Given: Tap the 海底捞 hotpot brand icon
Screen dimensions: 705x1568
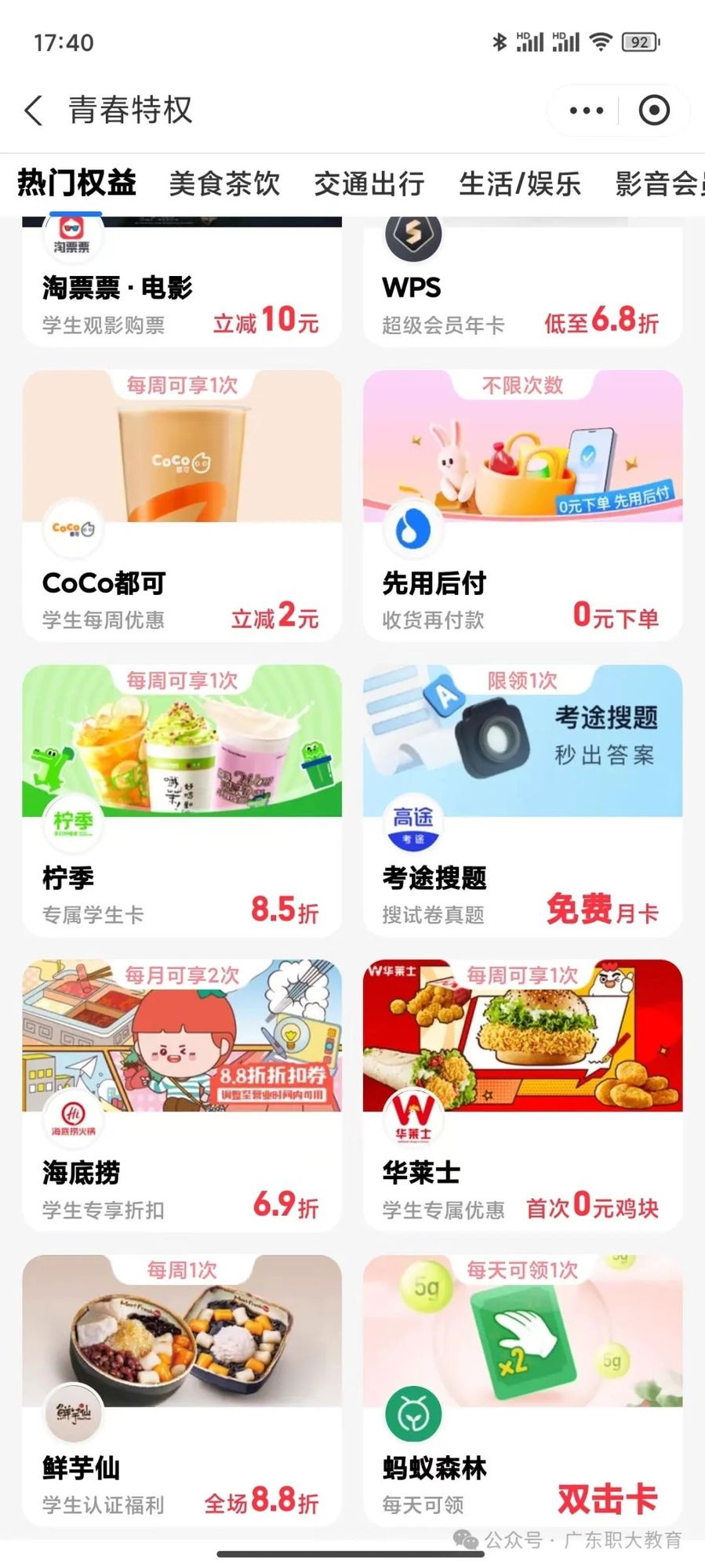Looking at the screenshot, I should point(73,1120).
